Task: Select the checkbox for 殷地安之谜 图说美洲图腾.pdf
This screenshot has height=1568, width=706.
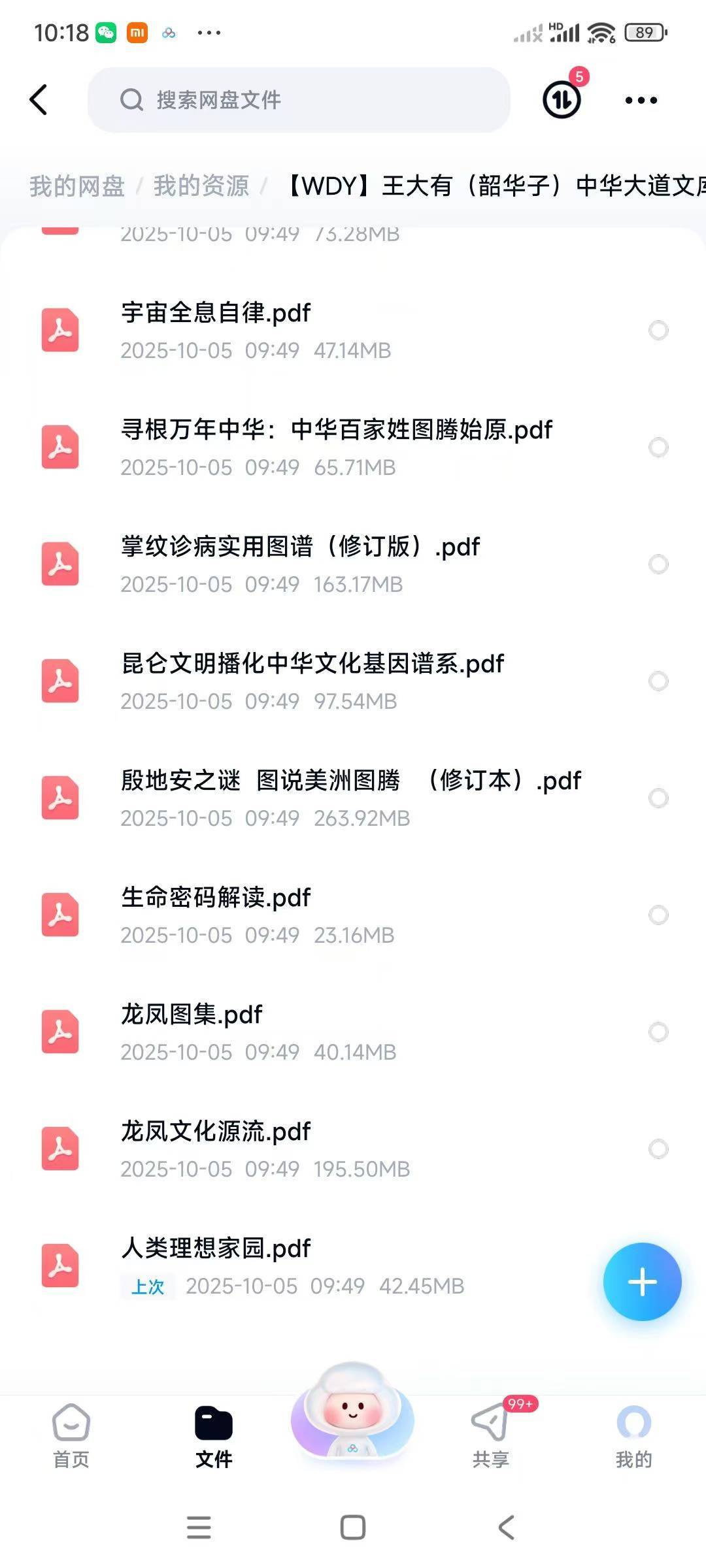Action: click(x=658, y=798)
